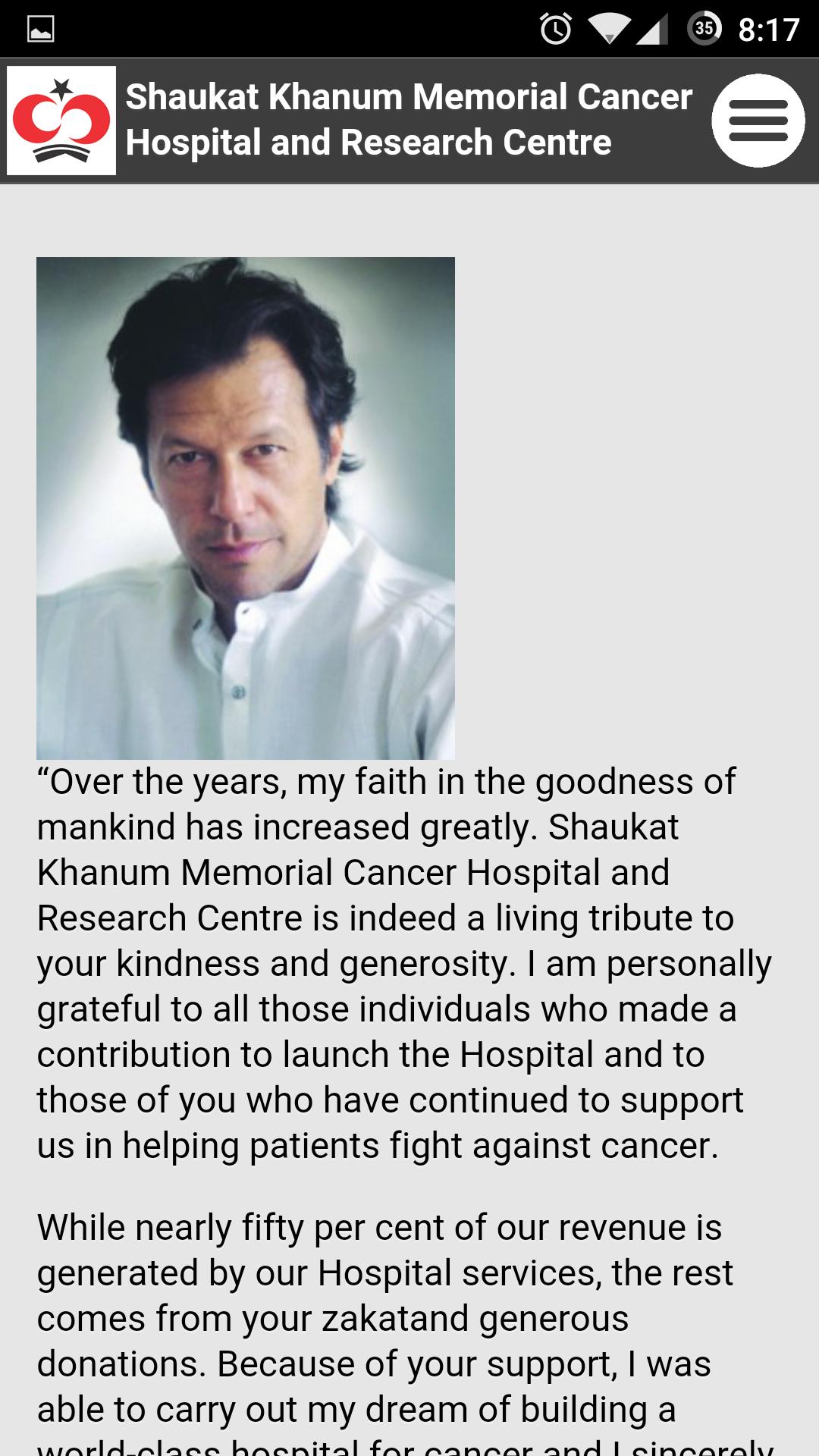The width and height of the screenshot is (819, 1456).
Task: Open the hamburger menu button
Action: click(758, 121)
